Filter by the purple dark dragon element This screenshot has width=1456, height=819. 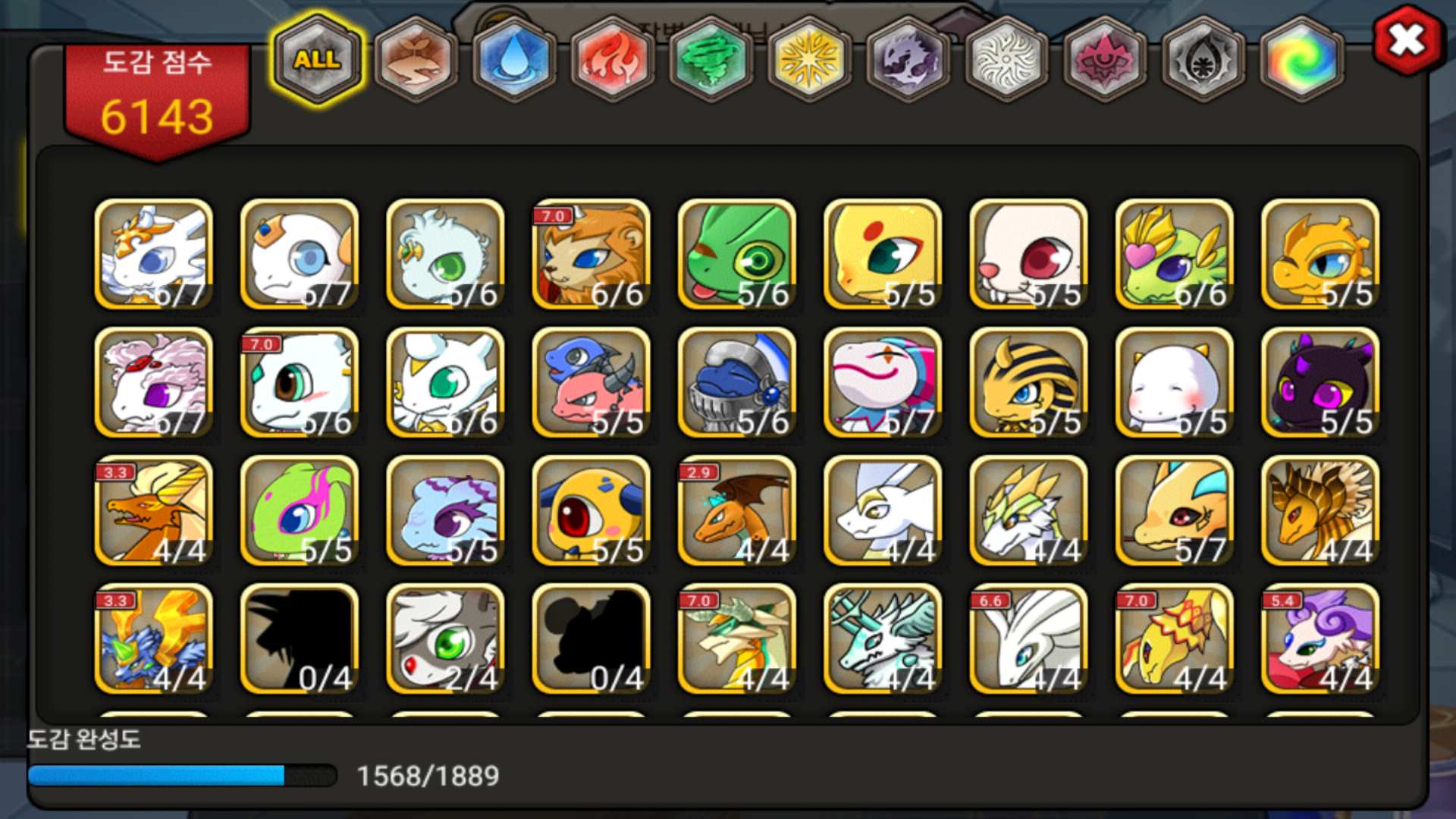tap(908, 59)
